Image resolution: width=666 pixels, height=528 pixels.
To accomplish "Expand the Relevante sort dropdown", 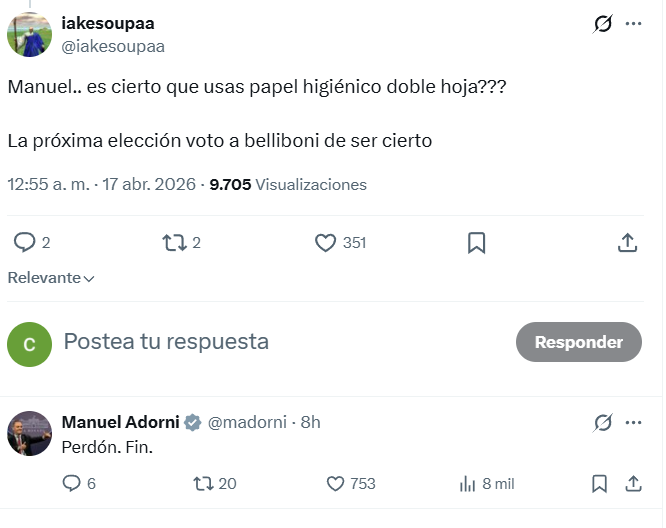I will point(51,278).
